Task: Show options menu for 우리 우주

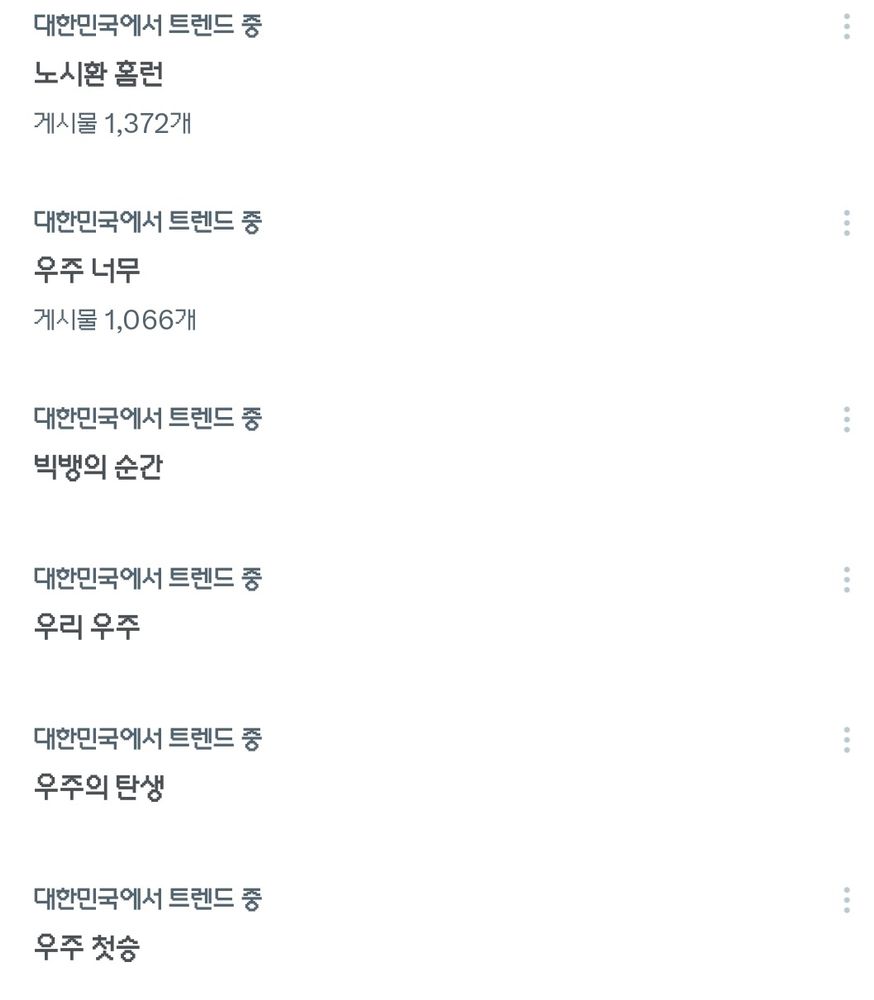Action: pos(846,579)
